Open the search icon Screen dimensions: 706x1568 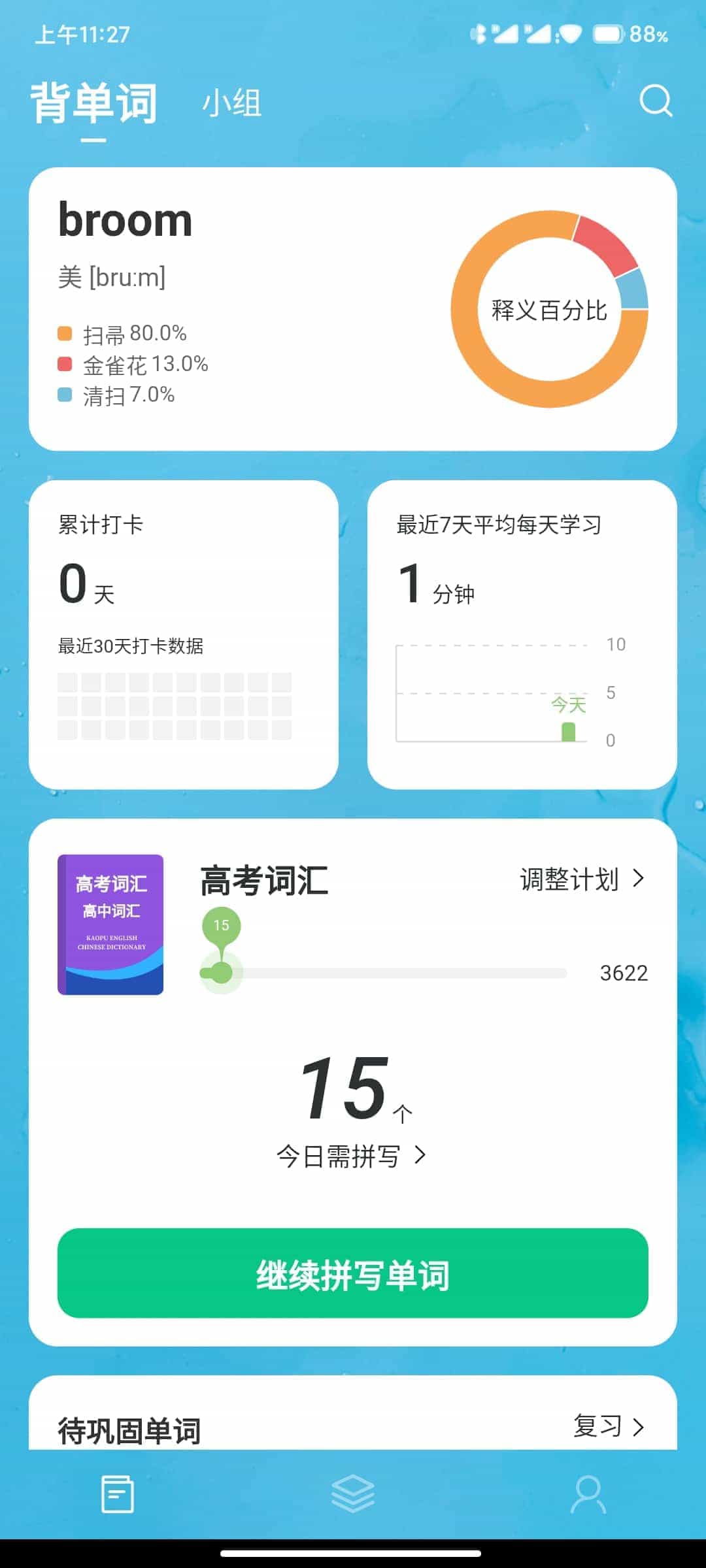pos(656,101)
